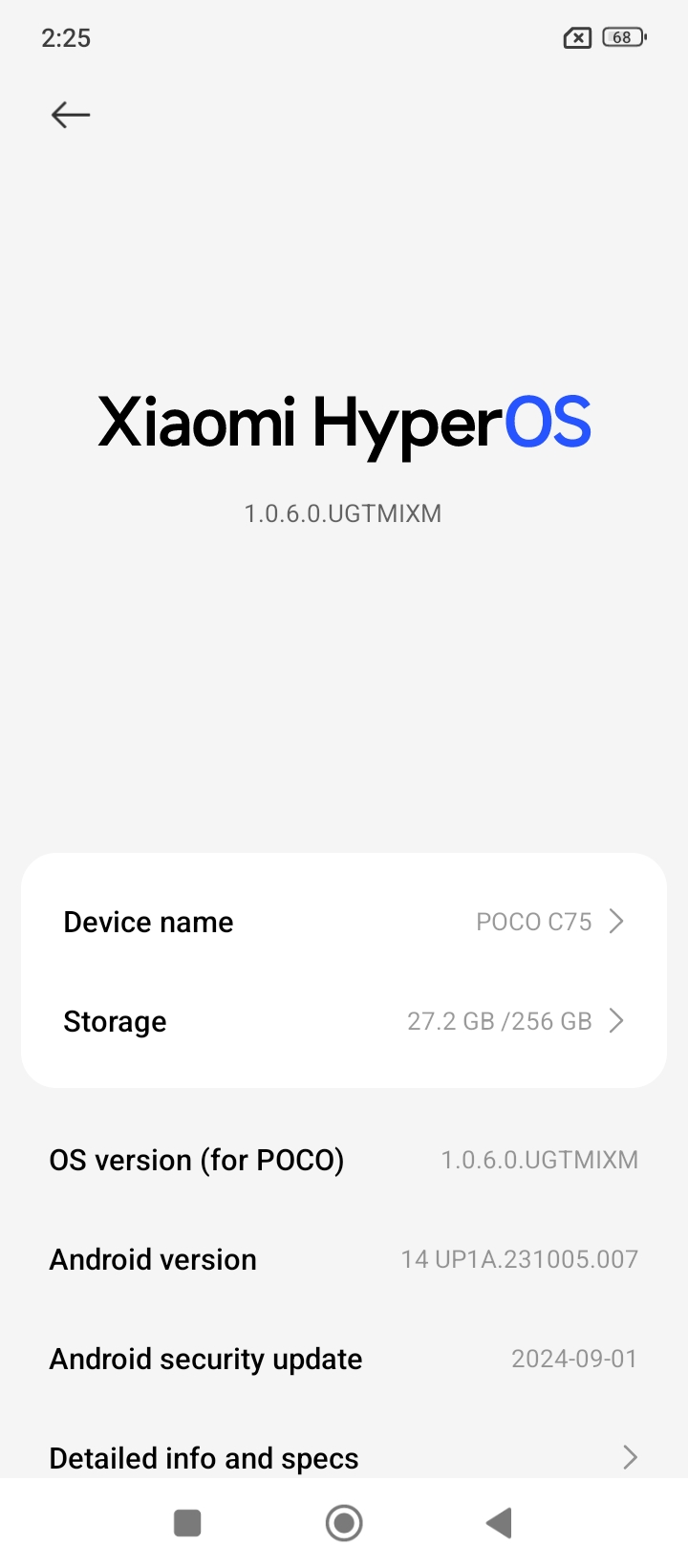Tap the OS version (for POCO) row
The height and width of the screenshot is (1568, 688).
coord(344,1160)
